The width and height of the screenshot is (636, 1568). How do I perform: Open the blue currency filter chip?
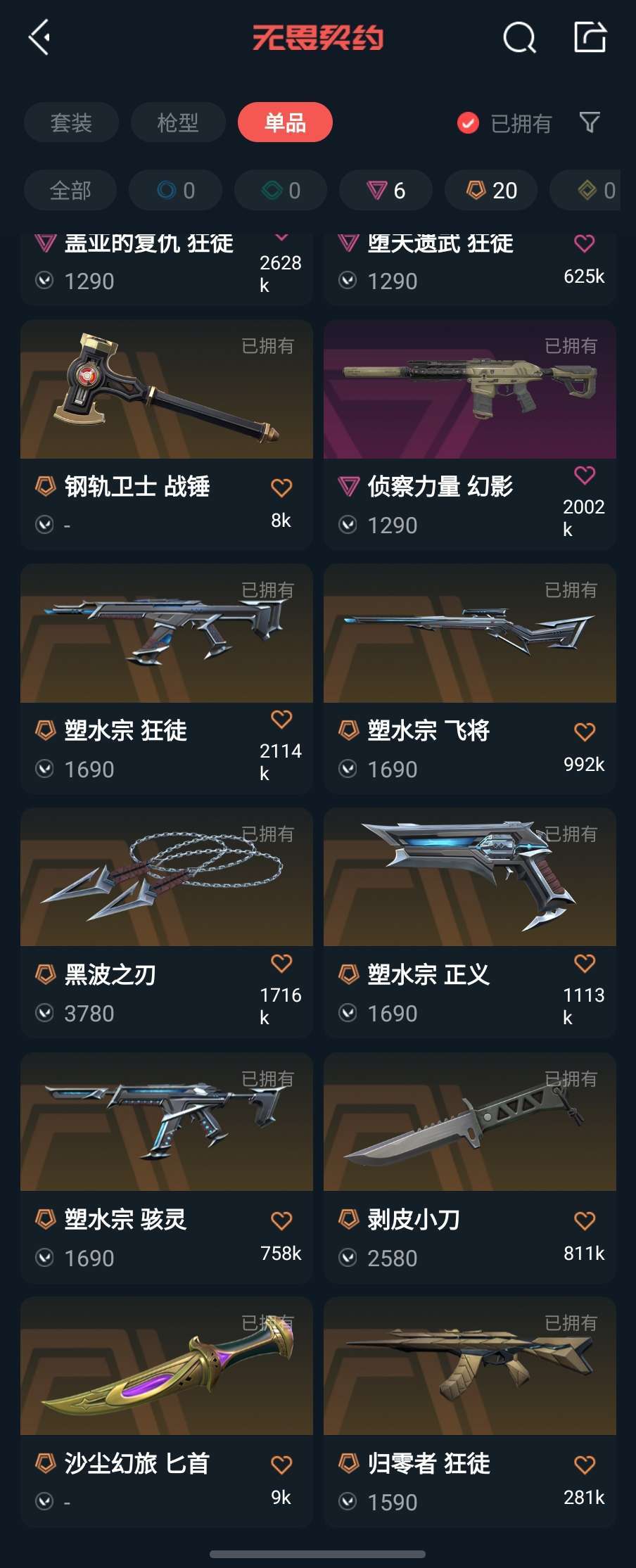(x=175, y=190)
